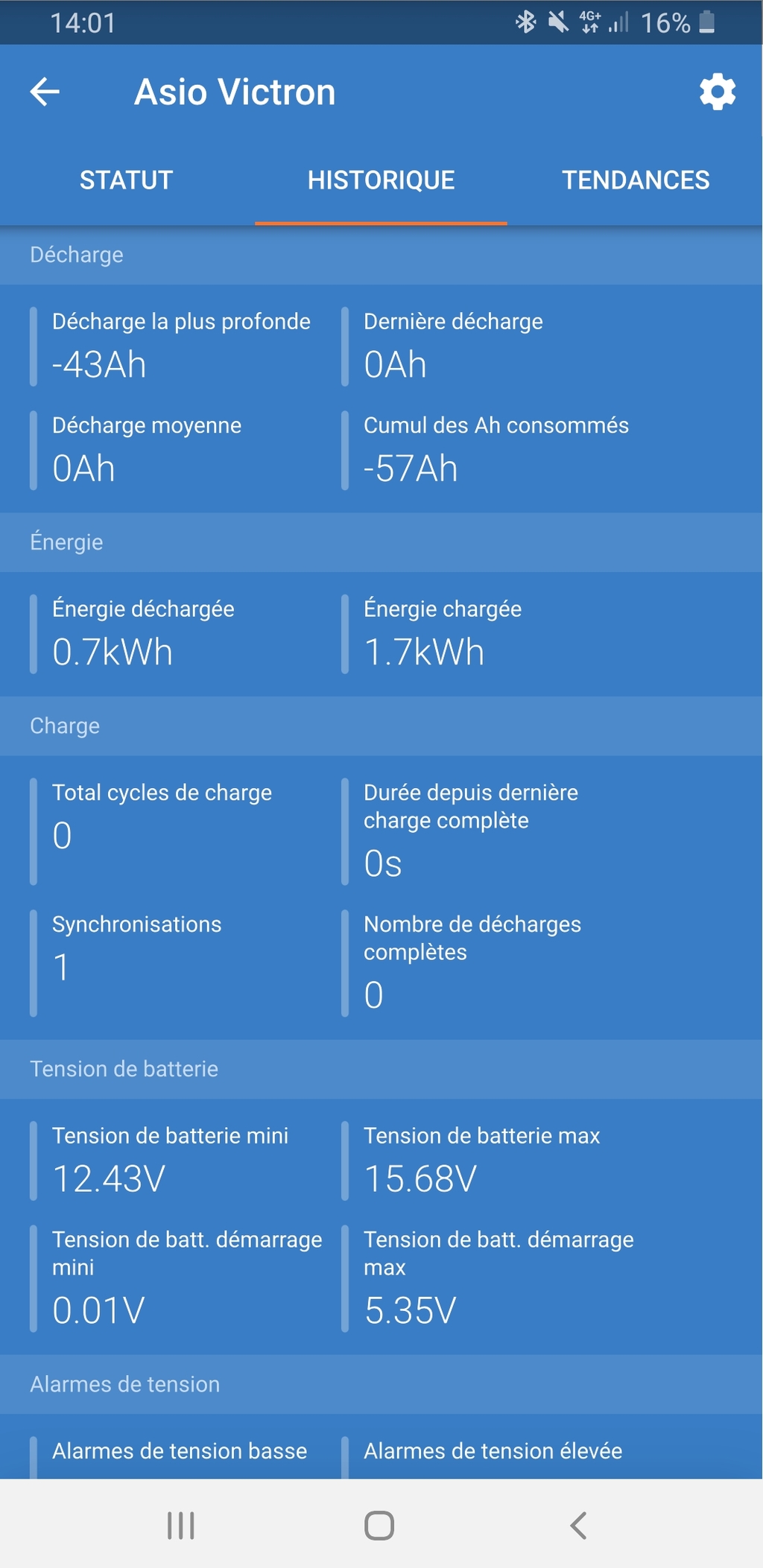Image resolution: width=763 pixels, height=1568 pixels.
Task: Switch to the STATUT tab
Action: [127, 180]
